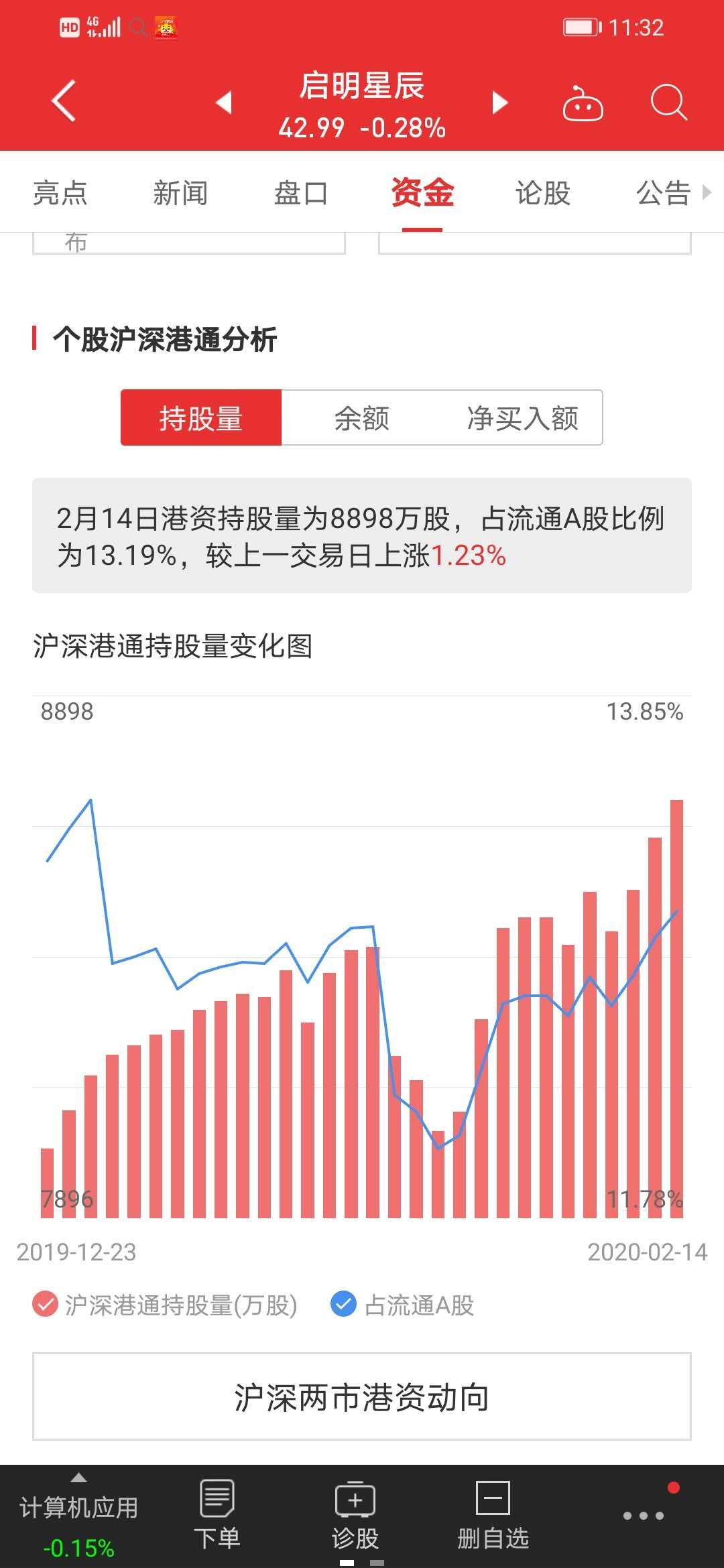Image resolution: width=724 pixels, height=1568 pixels.
Task: Select the 余额 option
Action: tap(361, 417)
